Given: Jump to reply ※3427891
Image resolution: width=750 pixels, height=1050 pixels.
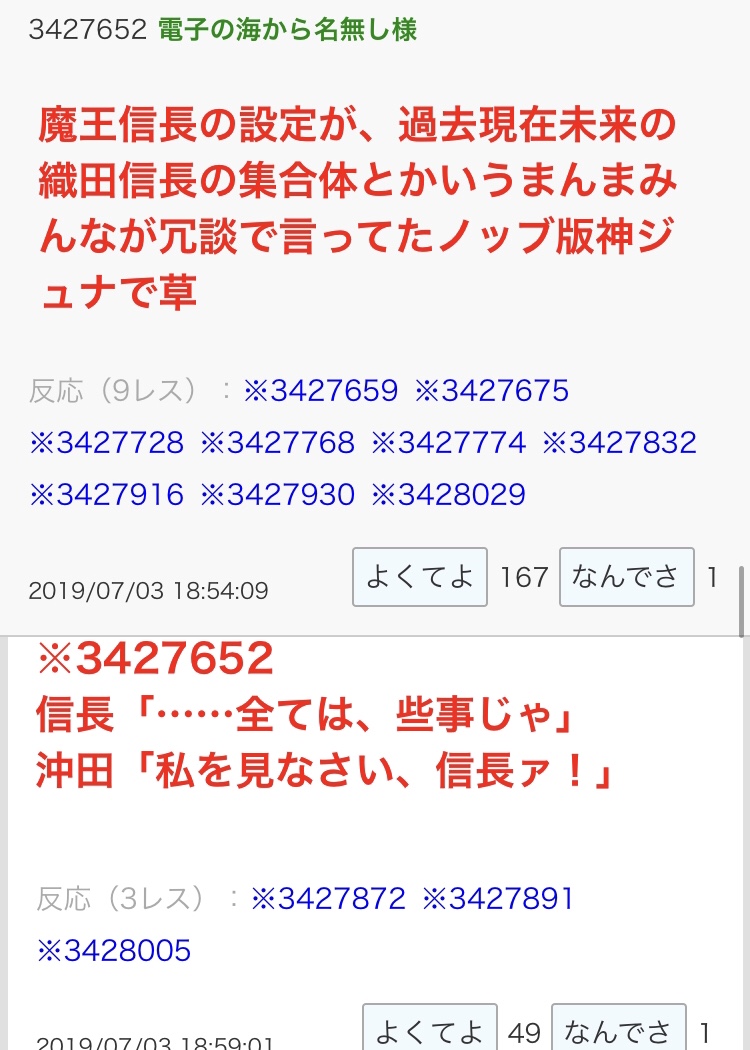Looking at the screenshot, I should click(498, 898).
